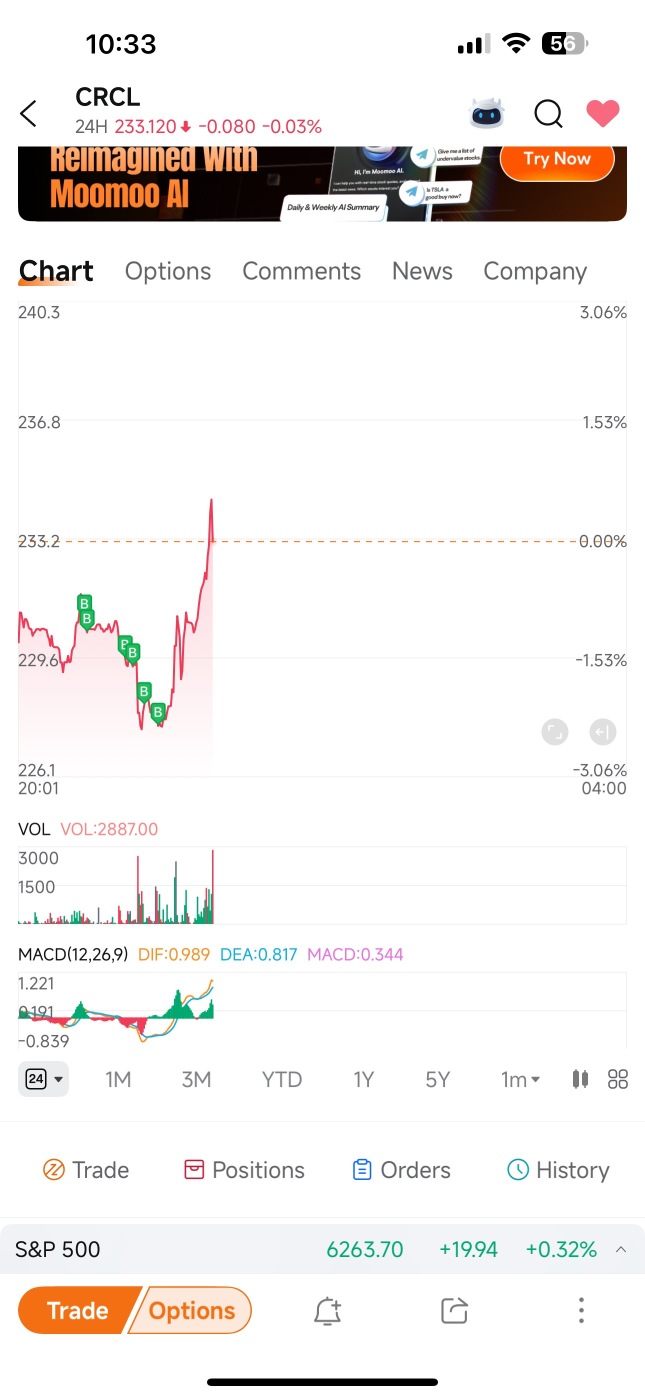
Task: Open Orders shortcut
Action: pyautogui.click(x=401, y=1170)
